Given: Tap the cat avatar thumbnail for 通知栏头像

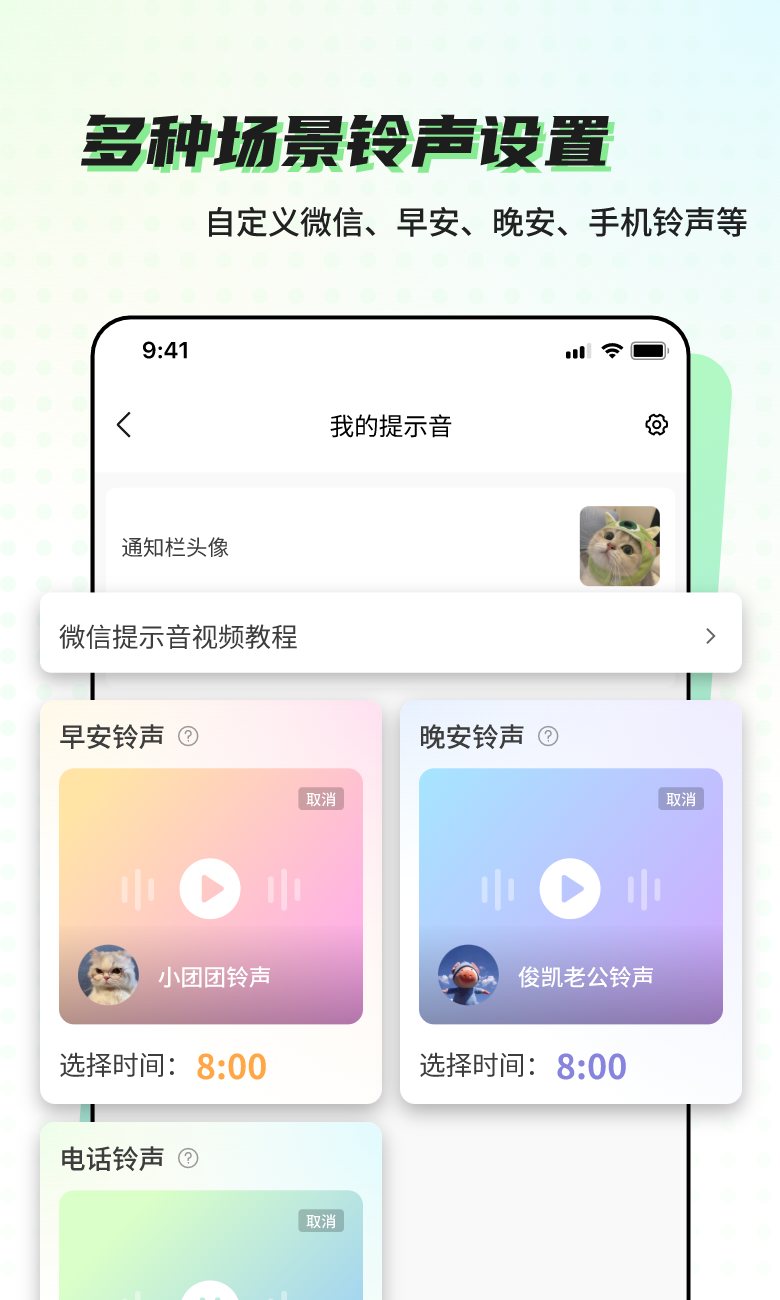Looking at the screenshot, I should tap(619, 547).
